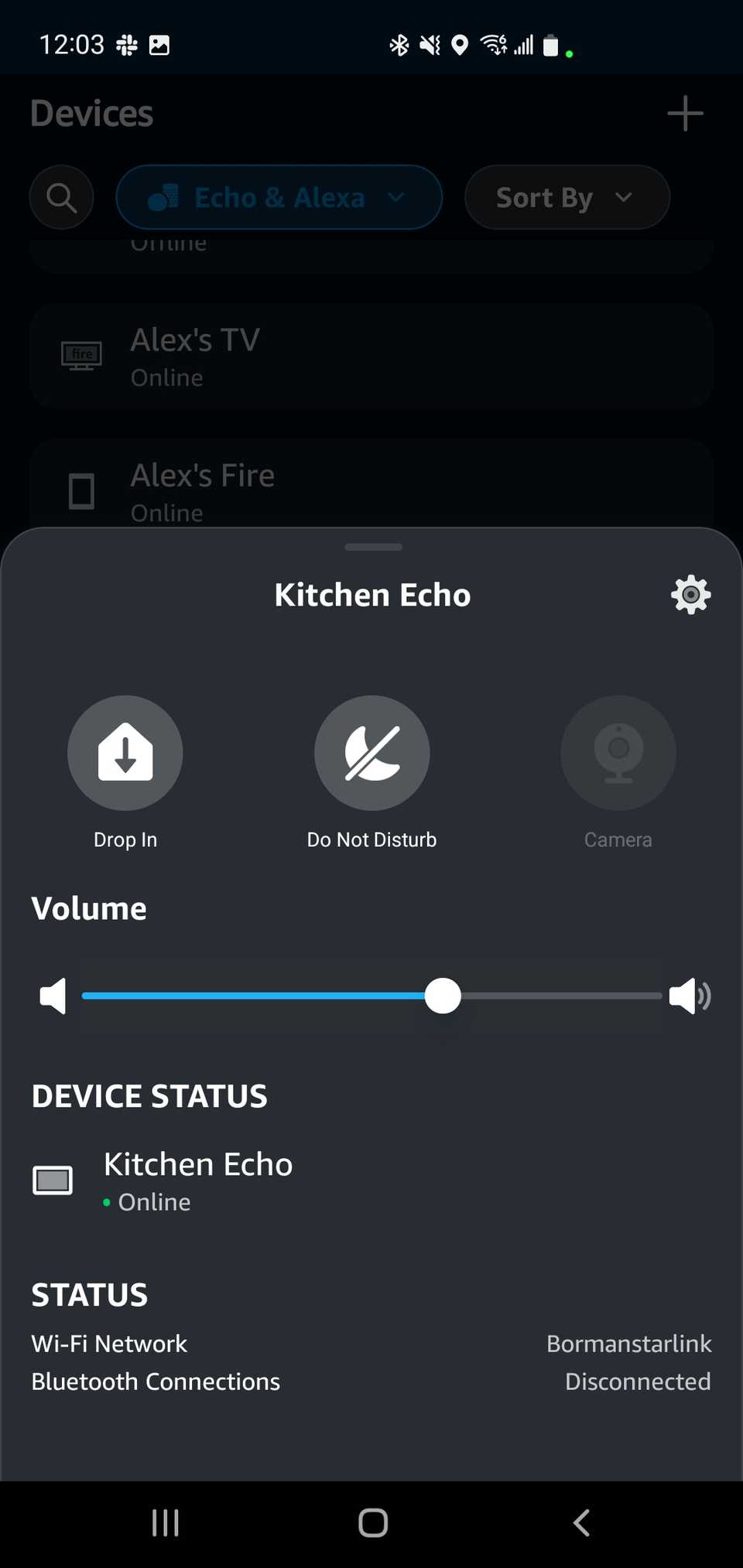
Task: Start a Drop In to Kitchen Echo
Action: click(x=125, y=753)
